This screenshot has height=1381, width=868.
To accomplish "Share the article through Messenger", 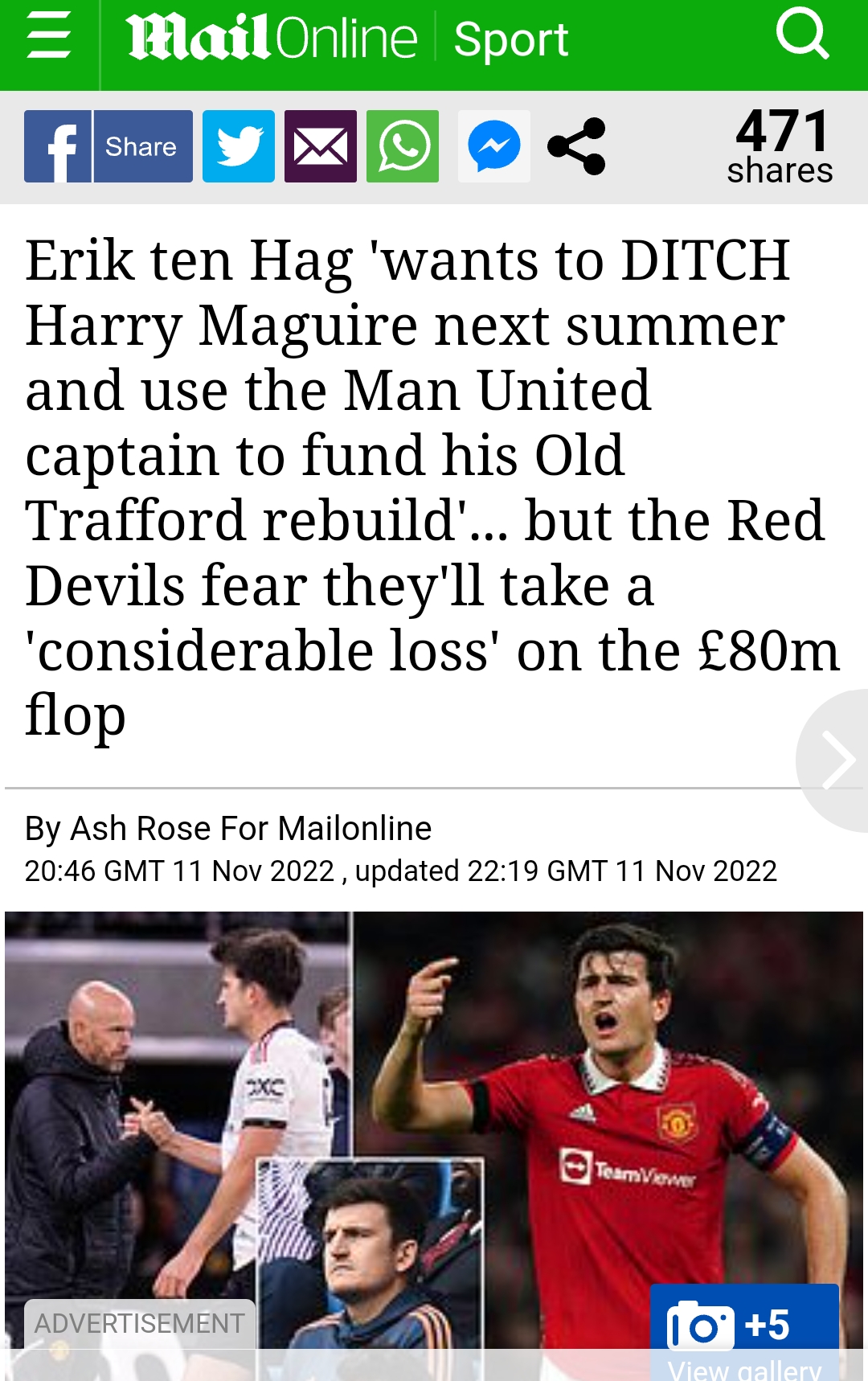I will point(494,146).
